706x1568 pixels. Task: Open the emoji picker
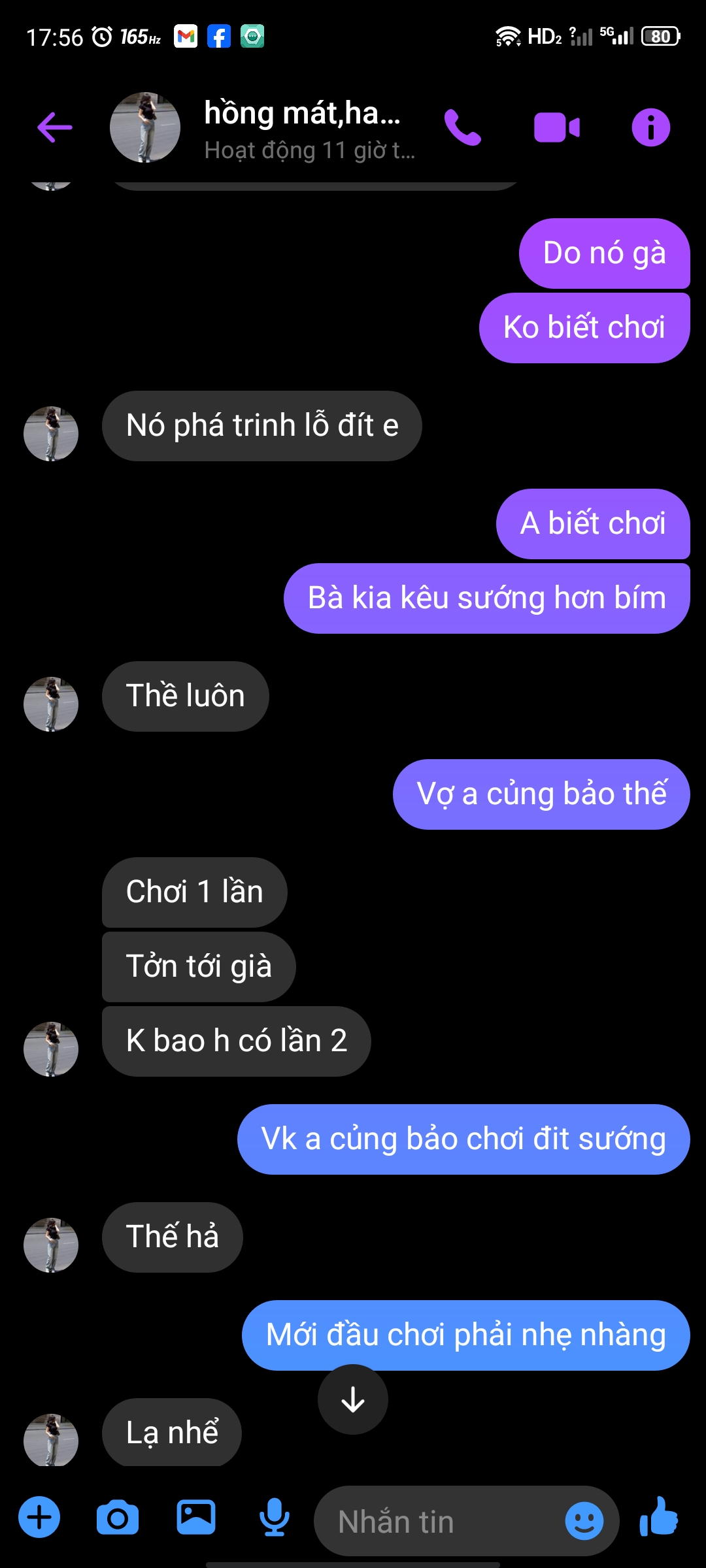click(x=584, y=1521)
